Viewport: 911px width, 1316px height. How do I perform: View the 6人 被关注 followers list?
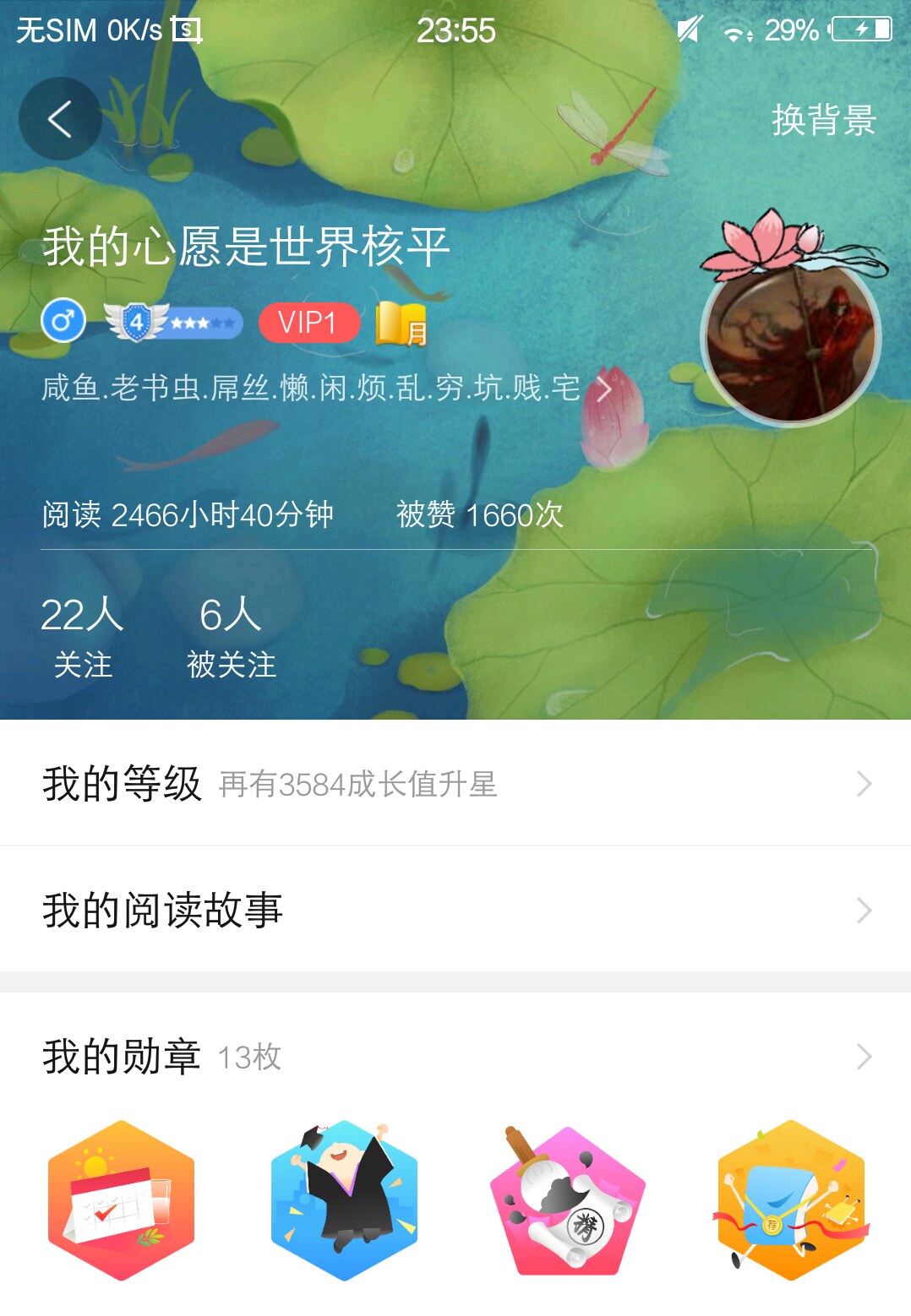231,636
